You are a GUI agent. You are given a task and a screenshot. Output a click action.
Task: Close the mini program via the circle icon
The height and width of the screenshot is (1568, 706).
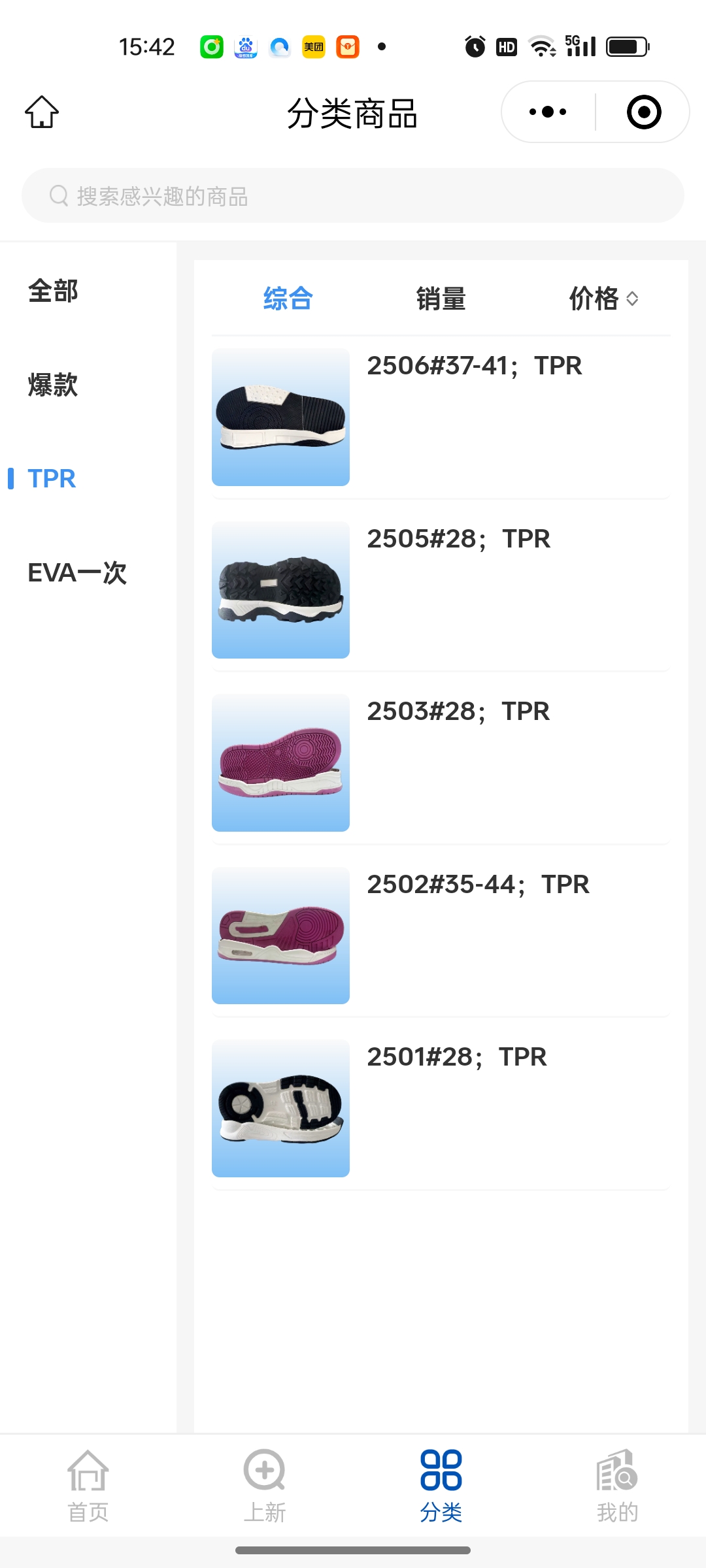point(644,112)
